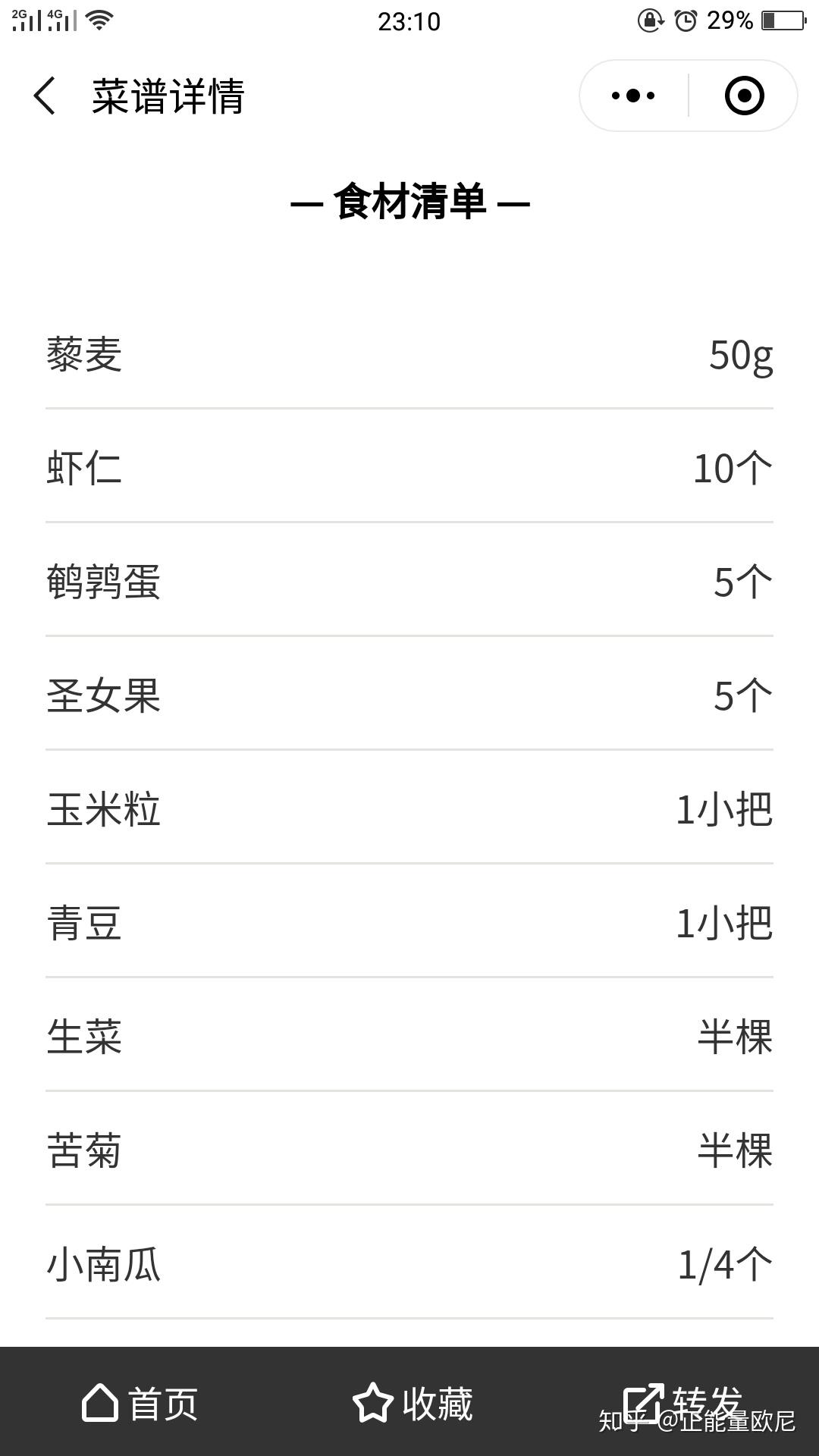Go back from the 菜谱详情 page
This screenshot has width=819, height=1456.
click(45, 96)
